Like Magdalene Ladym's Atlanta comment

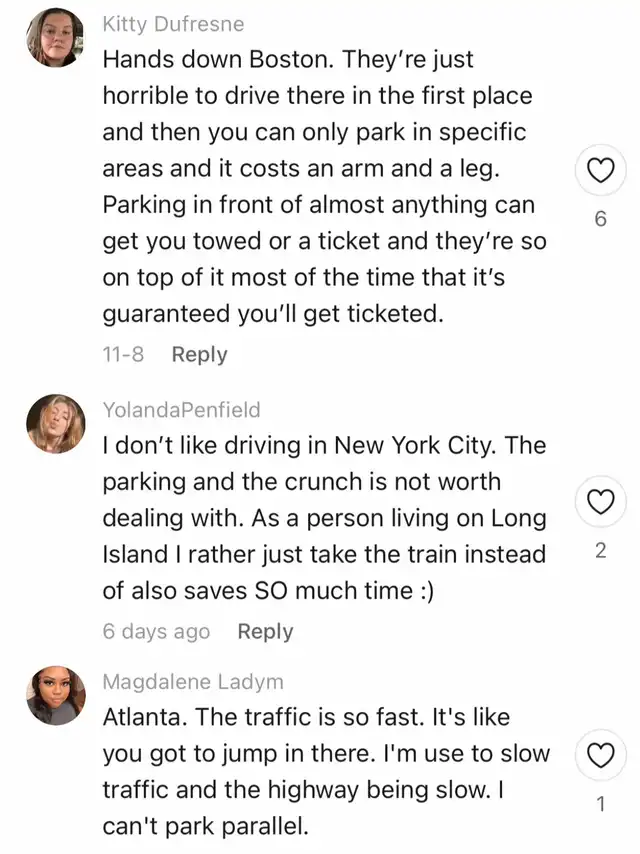tap(599, 756)
